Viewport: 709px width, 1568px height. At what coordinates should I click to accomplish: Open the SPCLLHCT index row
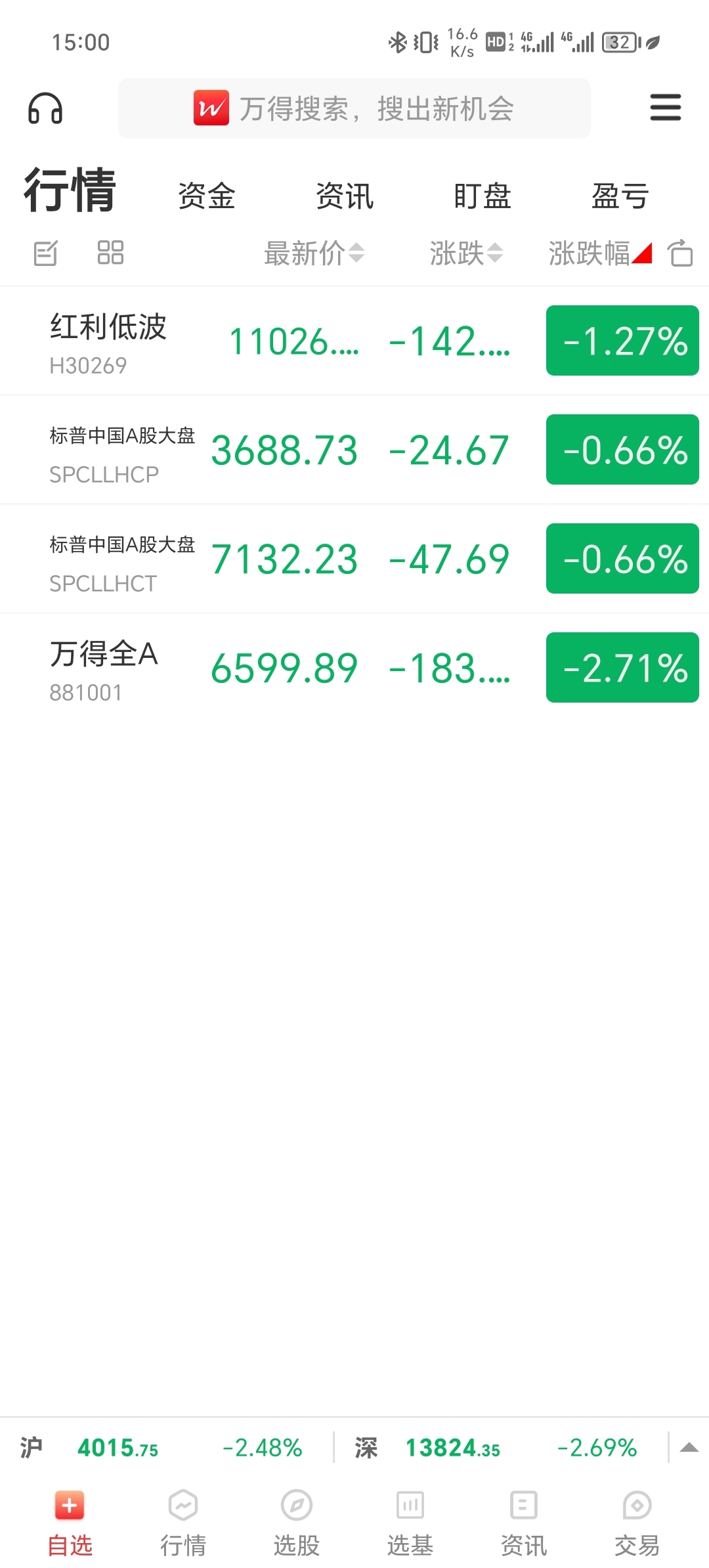point(354,559)
